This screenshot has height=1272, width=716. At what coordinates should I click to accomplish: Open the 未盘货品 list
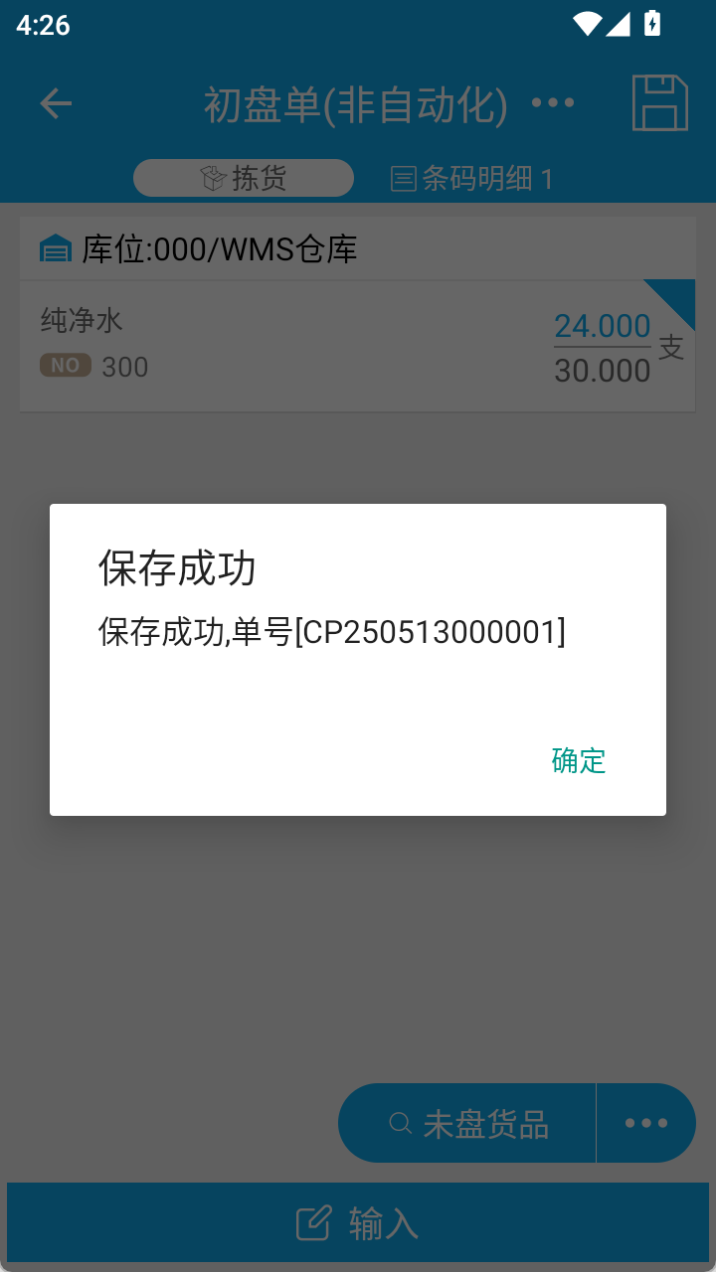point(468,1124)
